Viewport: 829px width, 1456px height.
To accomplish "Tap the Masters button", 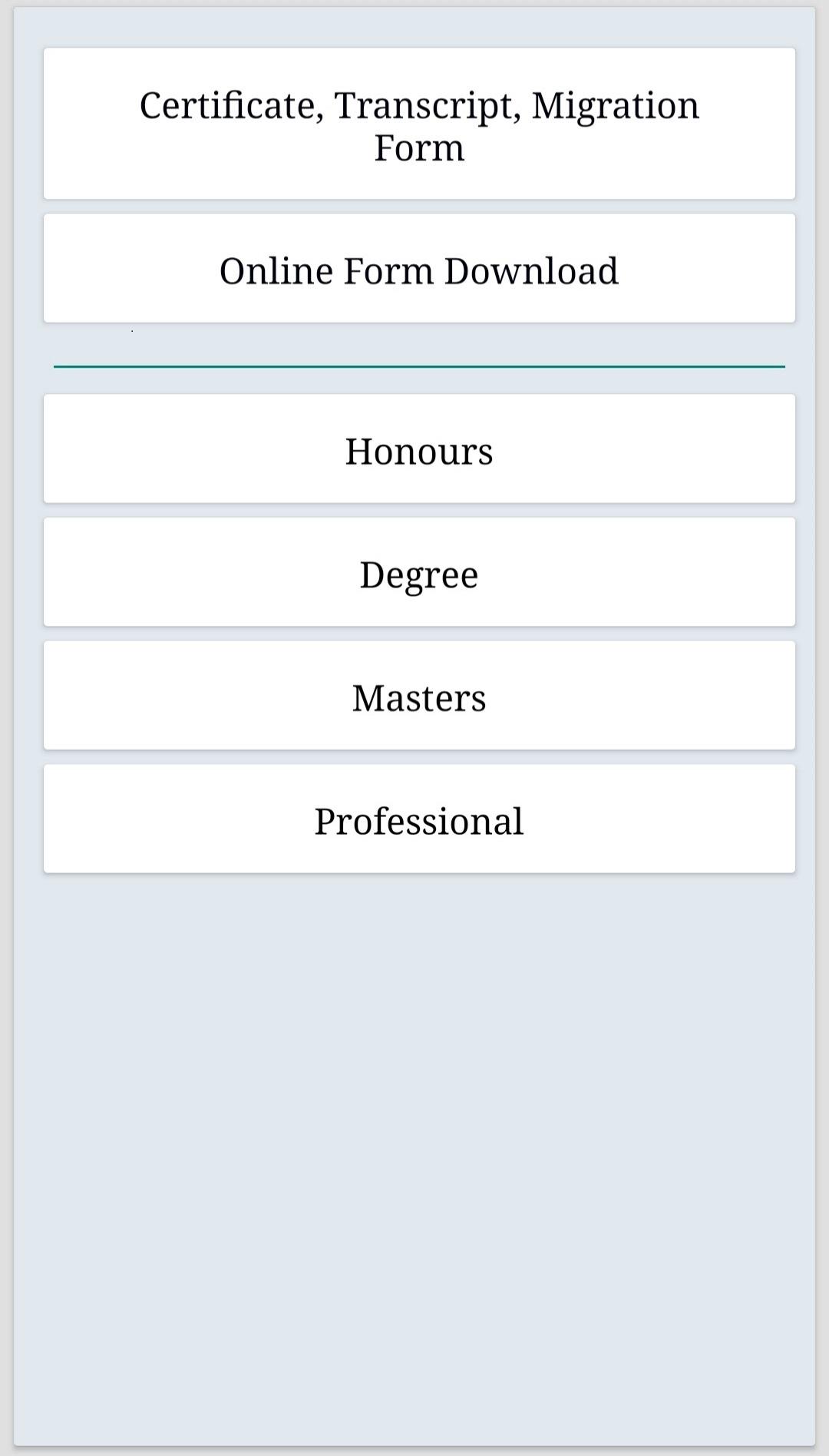I will pyautogui.click(x=419, y=696).
